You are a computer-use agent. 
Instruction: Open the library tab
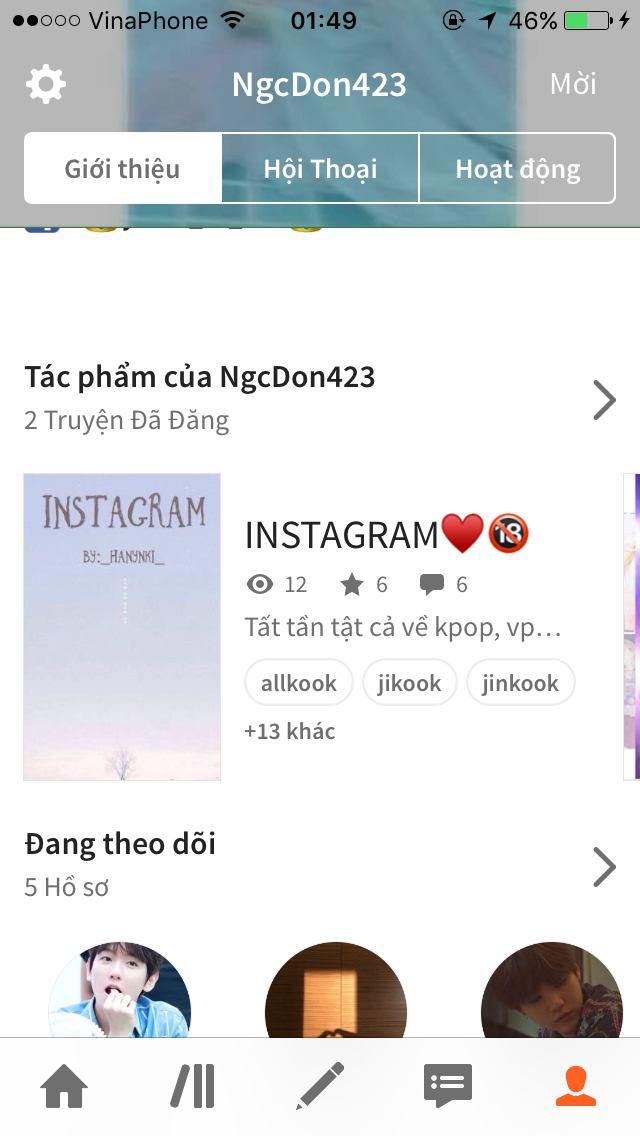(x=192, y=1086)
